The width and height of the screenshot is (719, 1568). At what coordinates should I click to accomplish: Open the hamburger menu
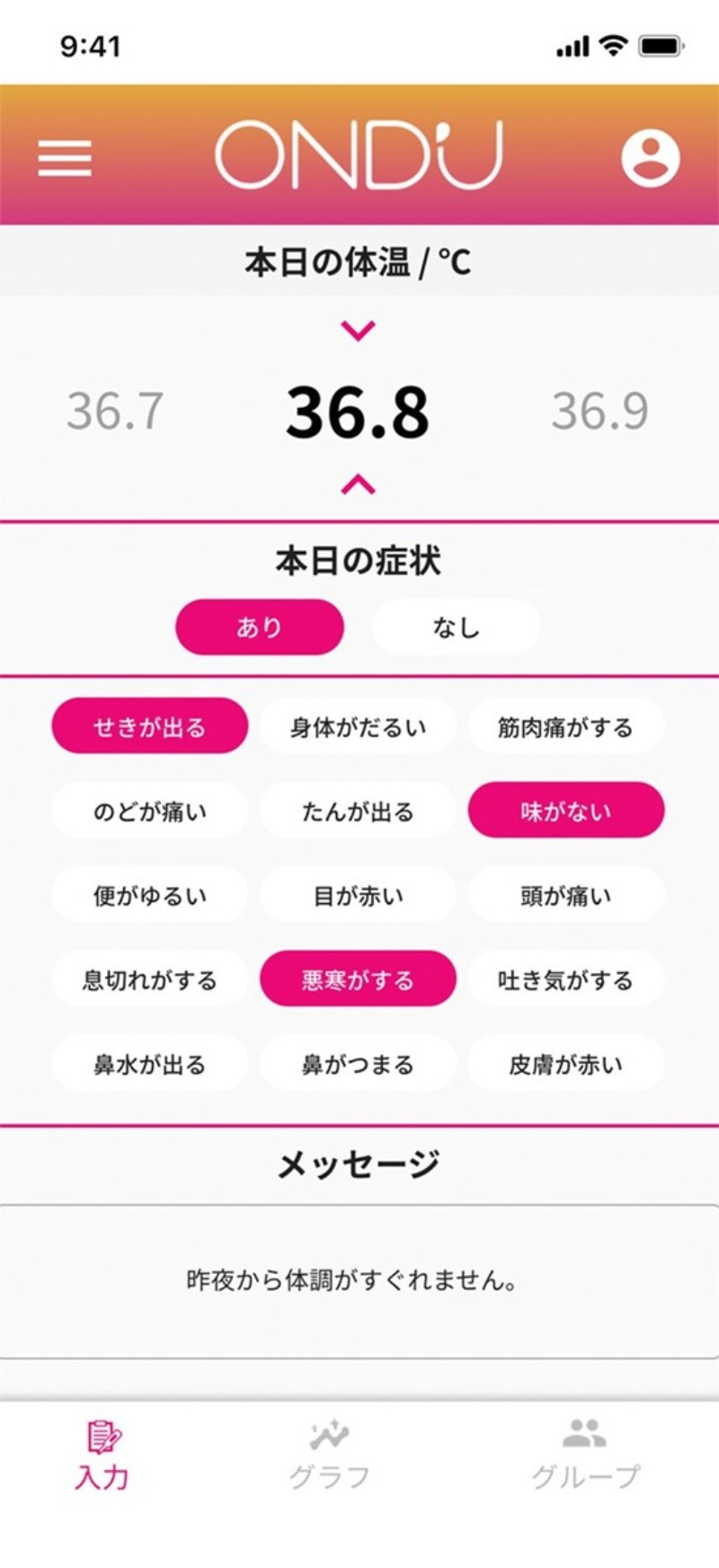pyautogui.click(x=66, y=157)
